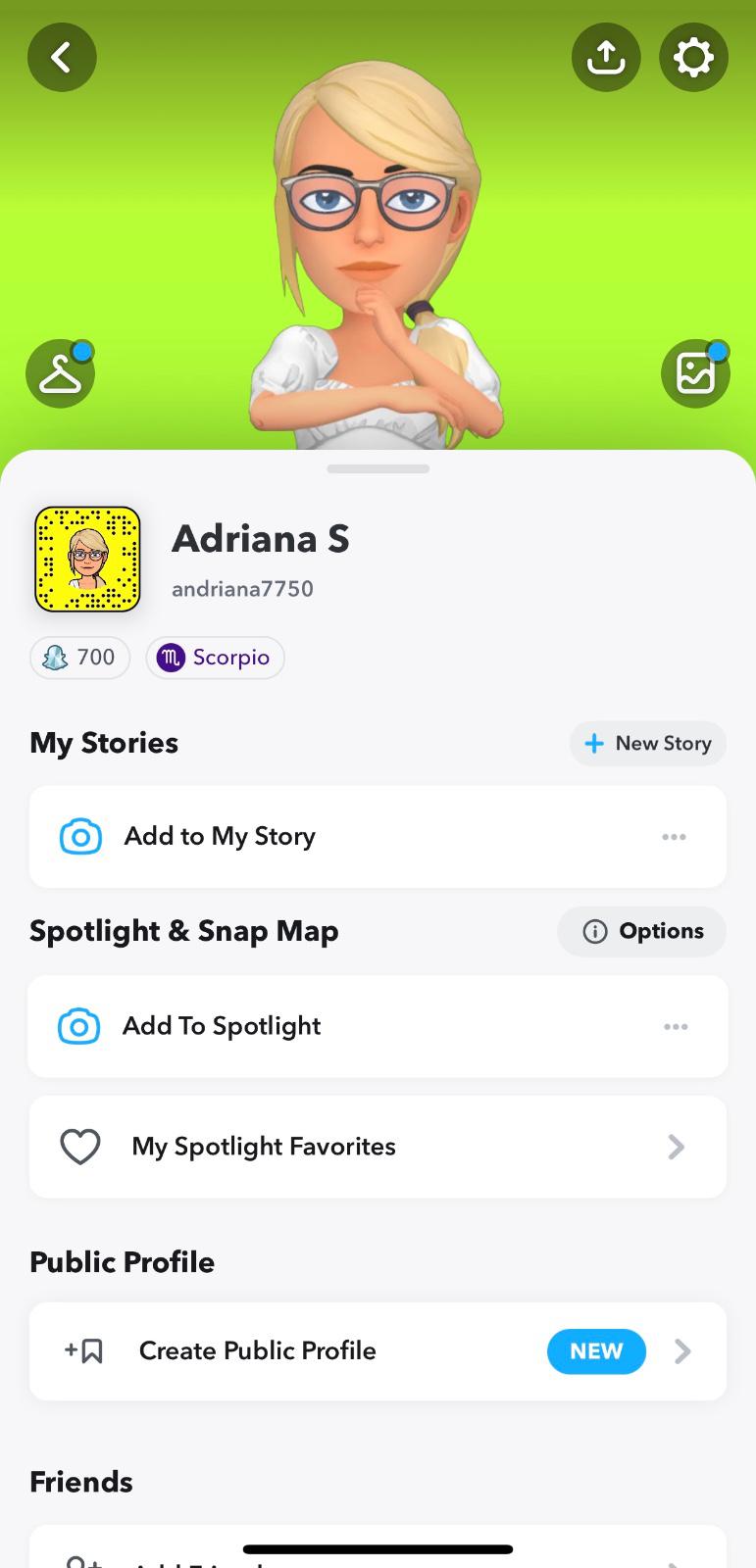Select Add To Spotlight
Viewport: 756px width, 1568px height.
tap(222, 1026)
